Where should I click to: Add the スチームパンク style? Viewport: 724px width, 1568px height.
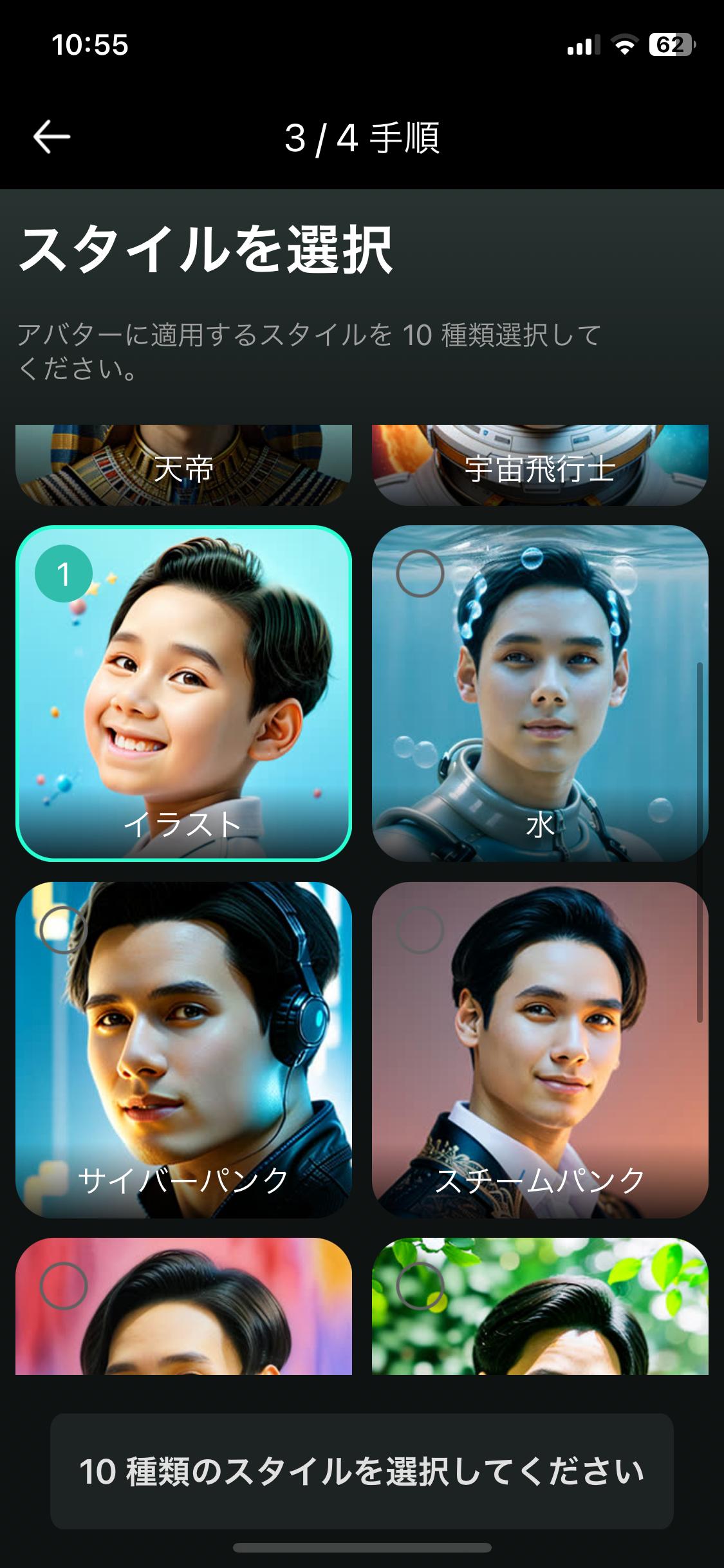[x=540, y=1049]
